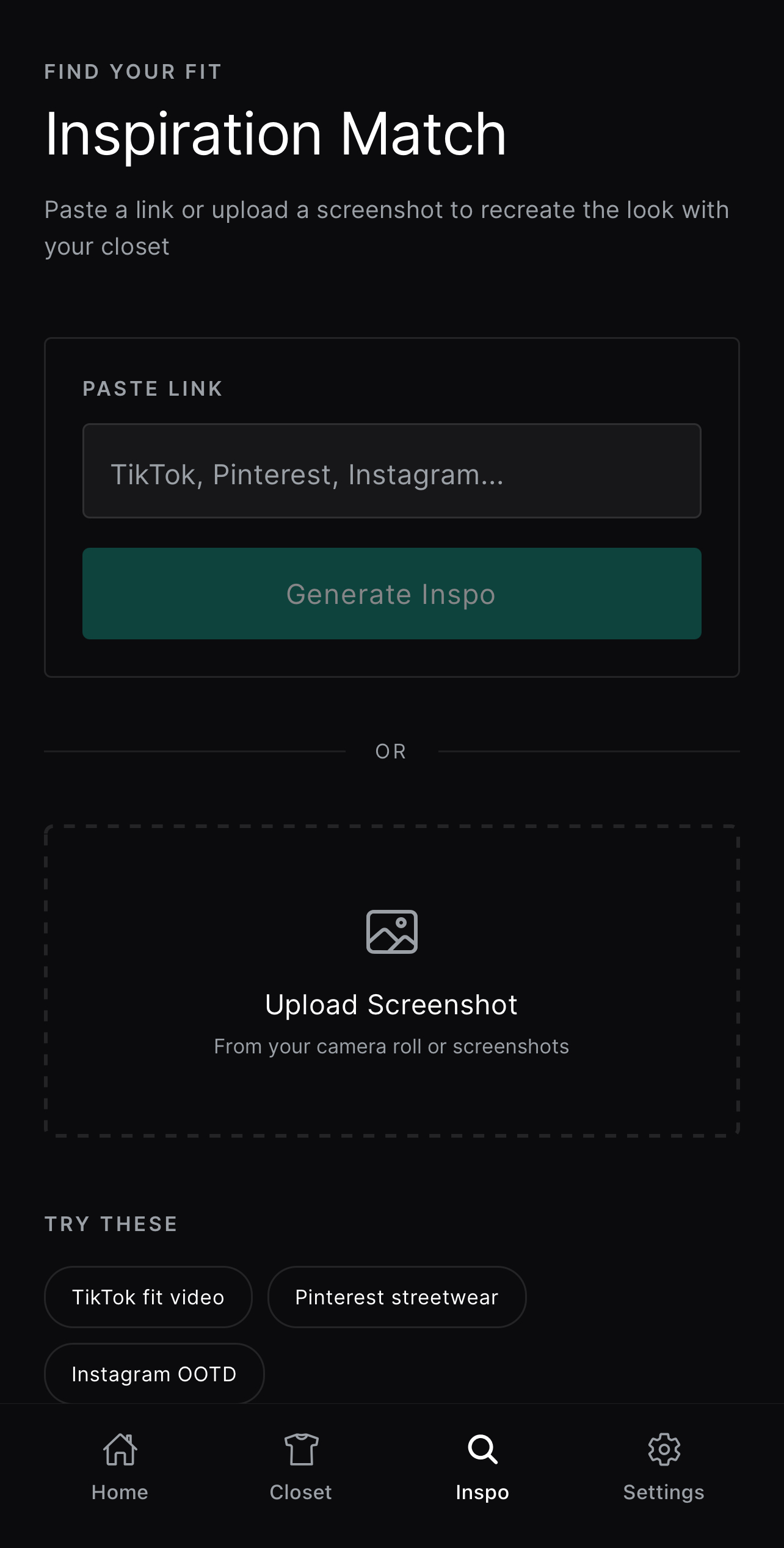Select the TikTok fit video chip
Screen dimensions: 784x1548
[148, 1296]
